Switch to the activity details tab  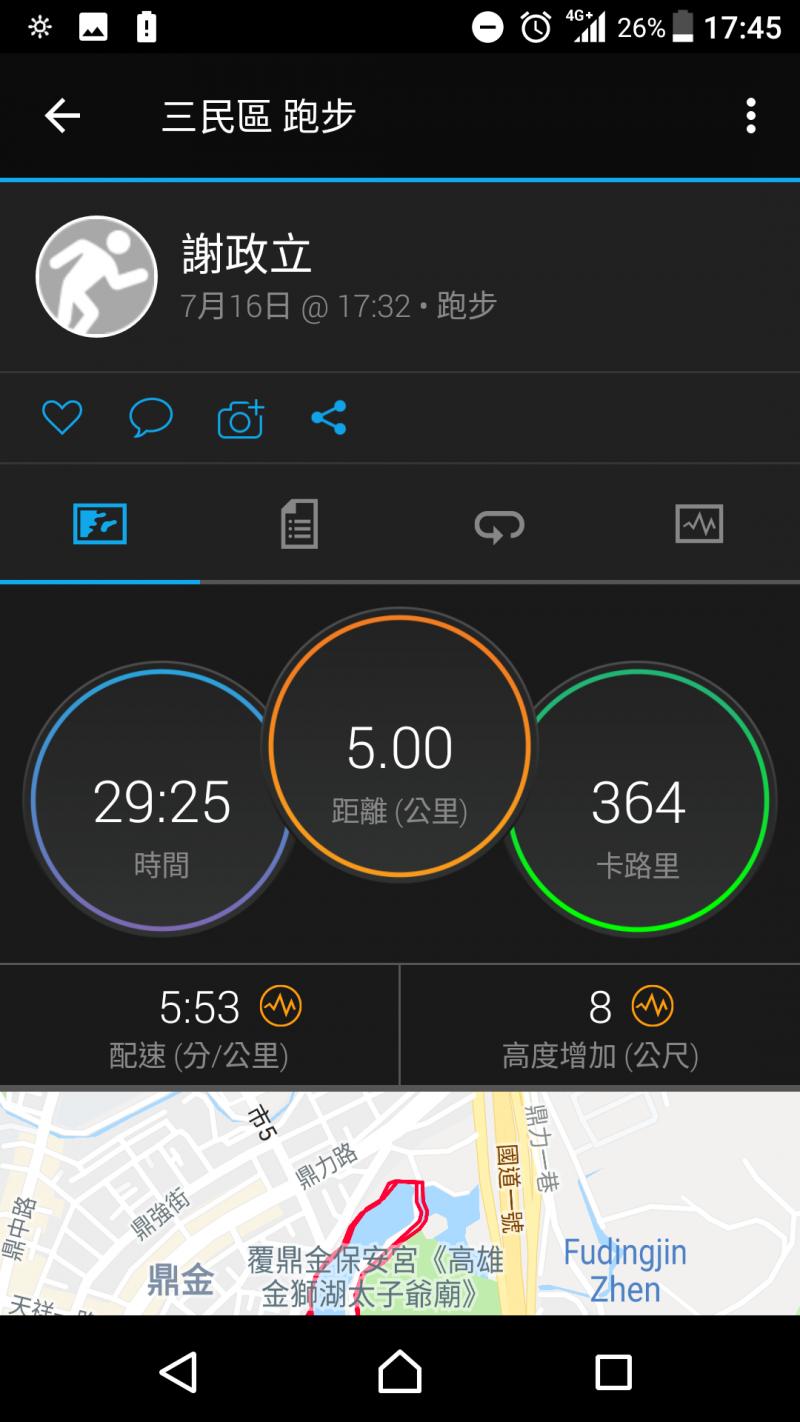[x=299, y=524]
